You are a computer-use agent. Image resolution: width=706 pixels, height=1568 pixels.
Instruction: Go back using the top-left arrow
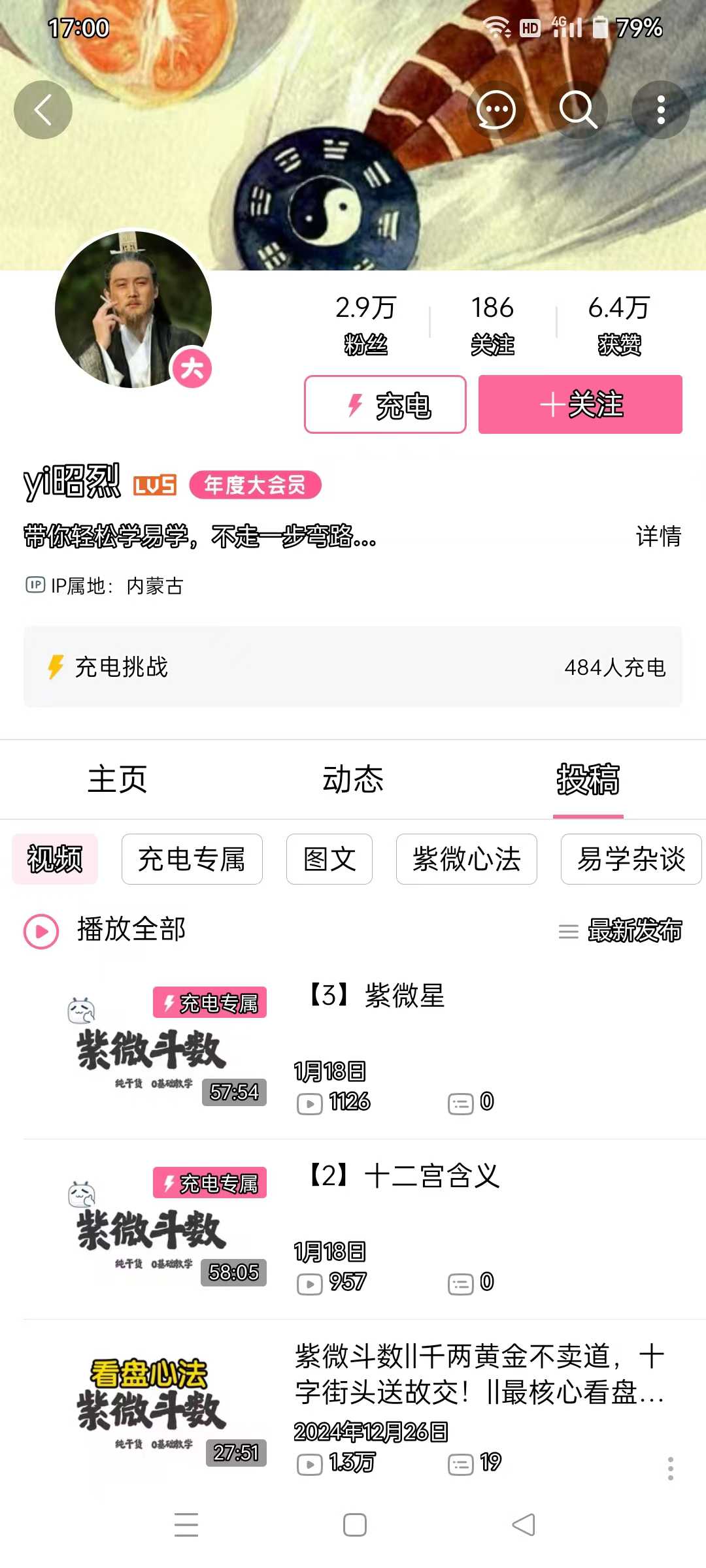pyautogui.click(x=43, y=110)
